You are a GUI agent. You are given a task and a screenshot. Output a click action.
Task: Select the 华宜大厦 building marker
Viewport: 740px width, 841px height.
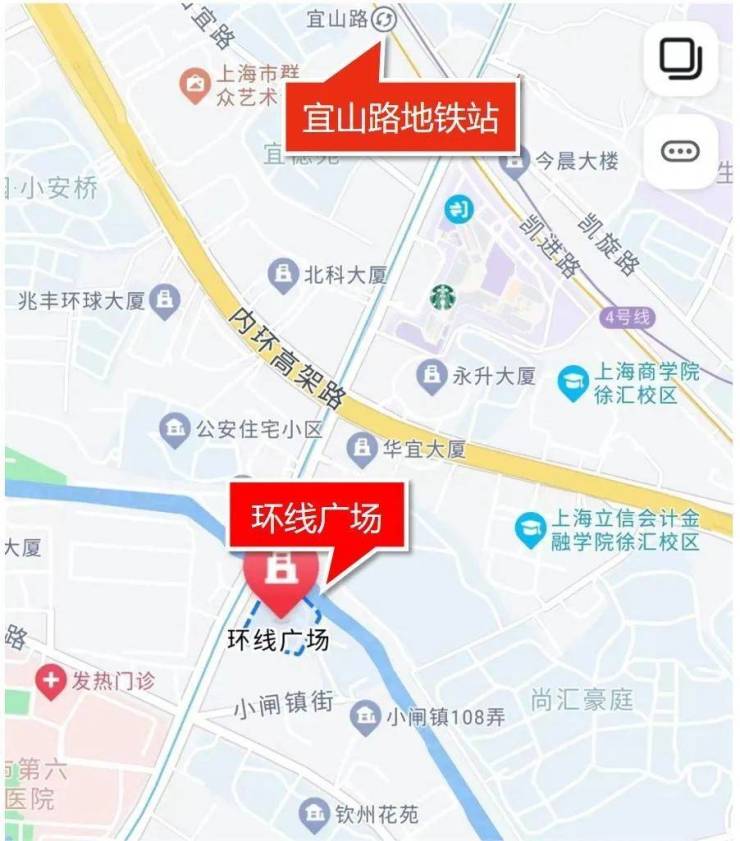point(362,450)
